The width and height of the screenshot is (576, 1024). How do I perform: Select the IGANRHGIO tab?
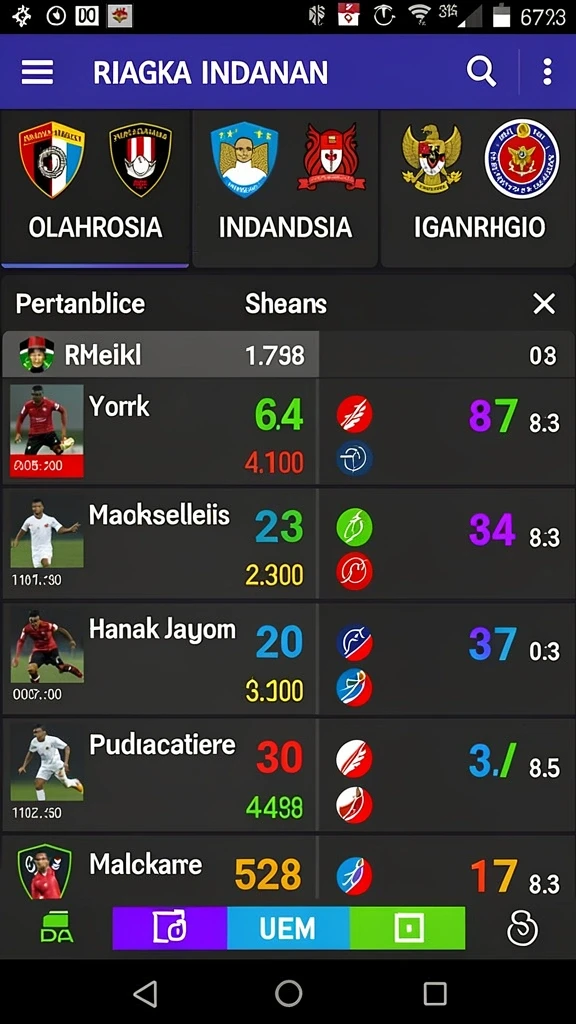click(x=479, y=189)
